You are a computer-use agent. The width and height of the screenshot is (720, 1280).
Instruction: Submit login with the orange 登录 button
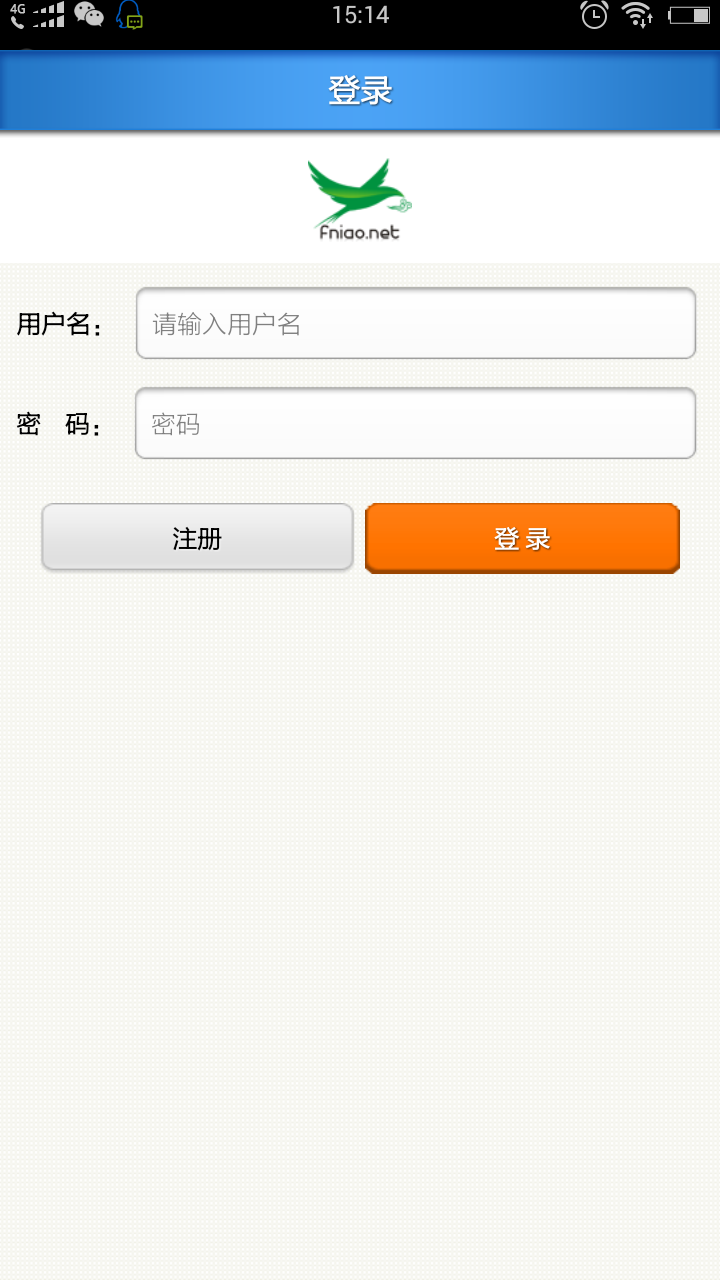pos(522,538)
